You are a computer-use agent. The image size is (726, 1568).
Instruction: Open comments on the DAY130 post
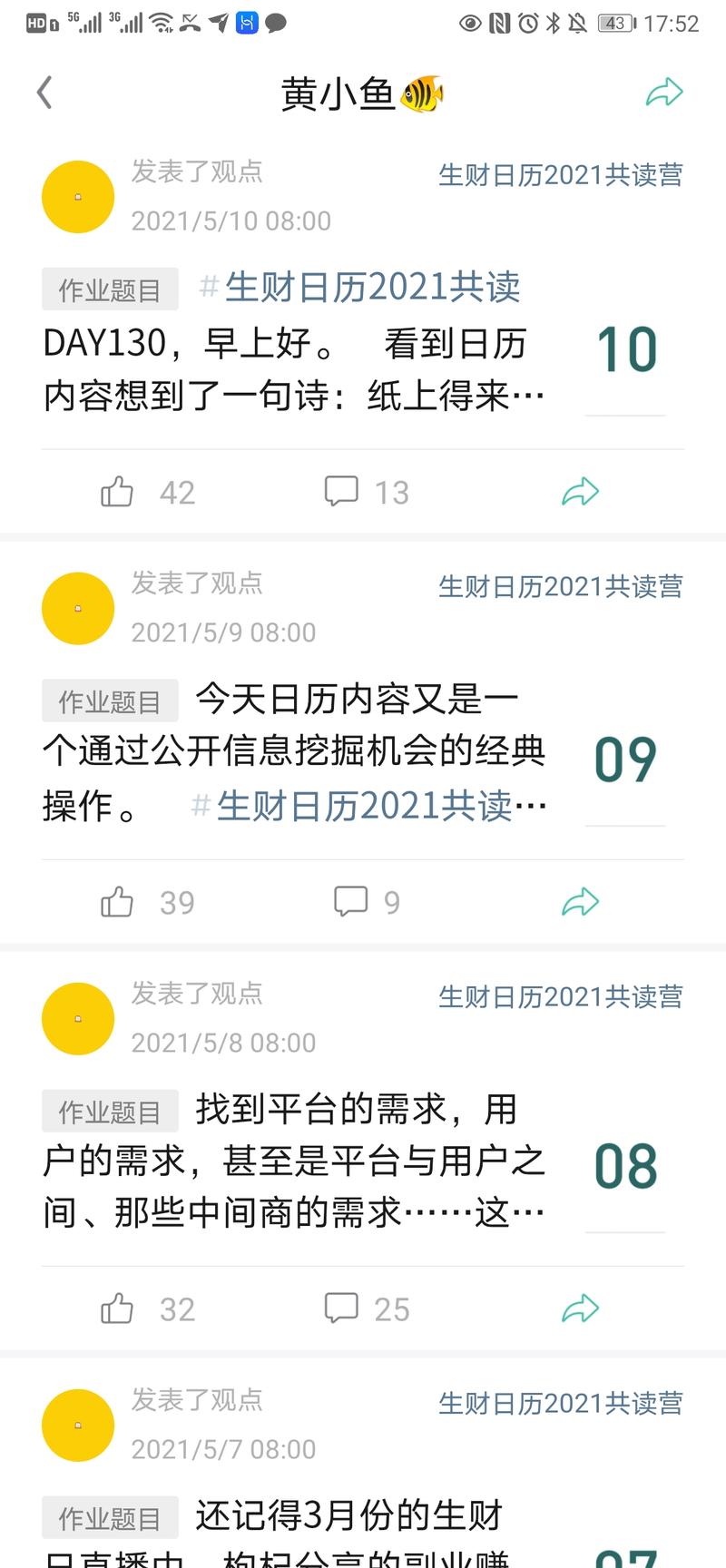point(341,491)
